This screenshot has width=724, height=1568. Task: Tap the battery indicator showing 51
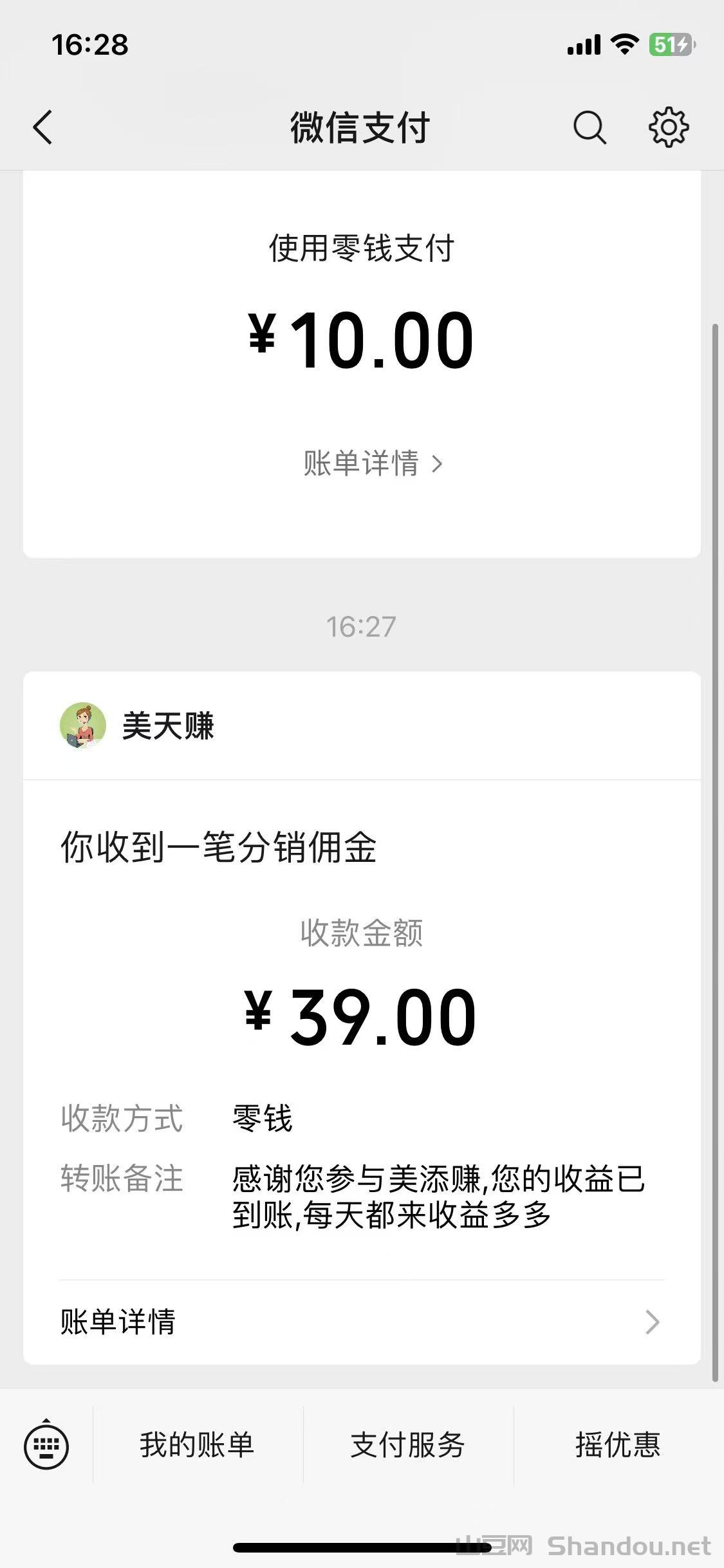coord(667,44)
